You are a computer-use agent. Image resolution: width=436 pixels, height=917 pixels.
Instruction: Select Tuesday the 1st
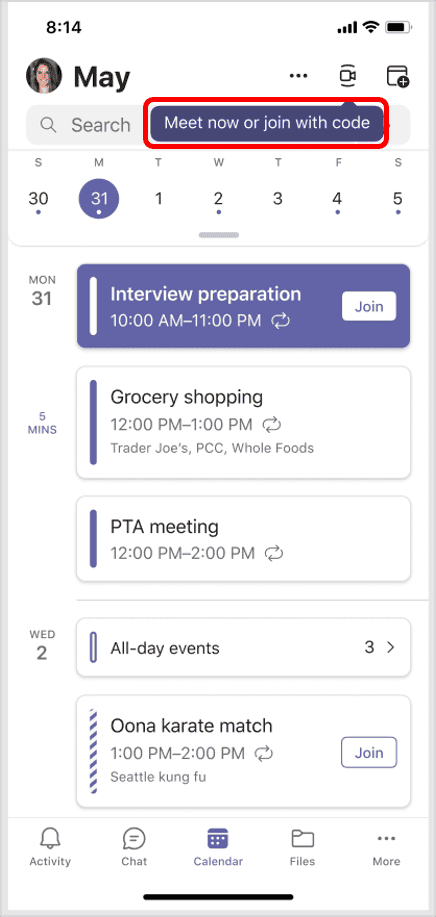[x=158, y=199]
